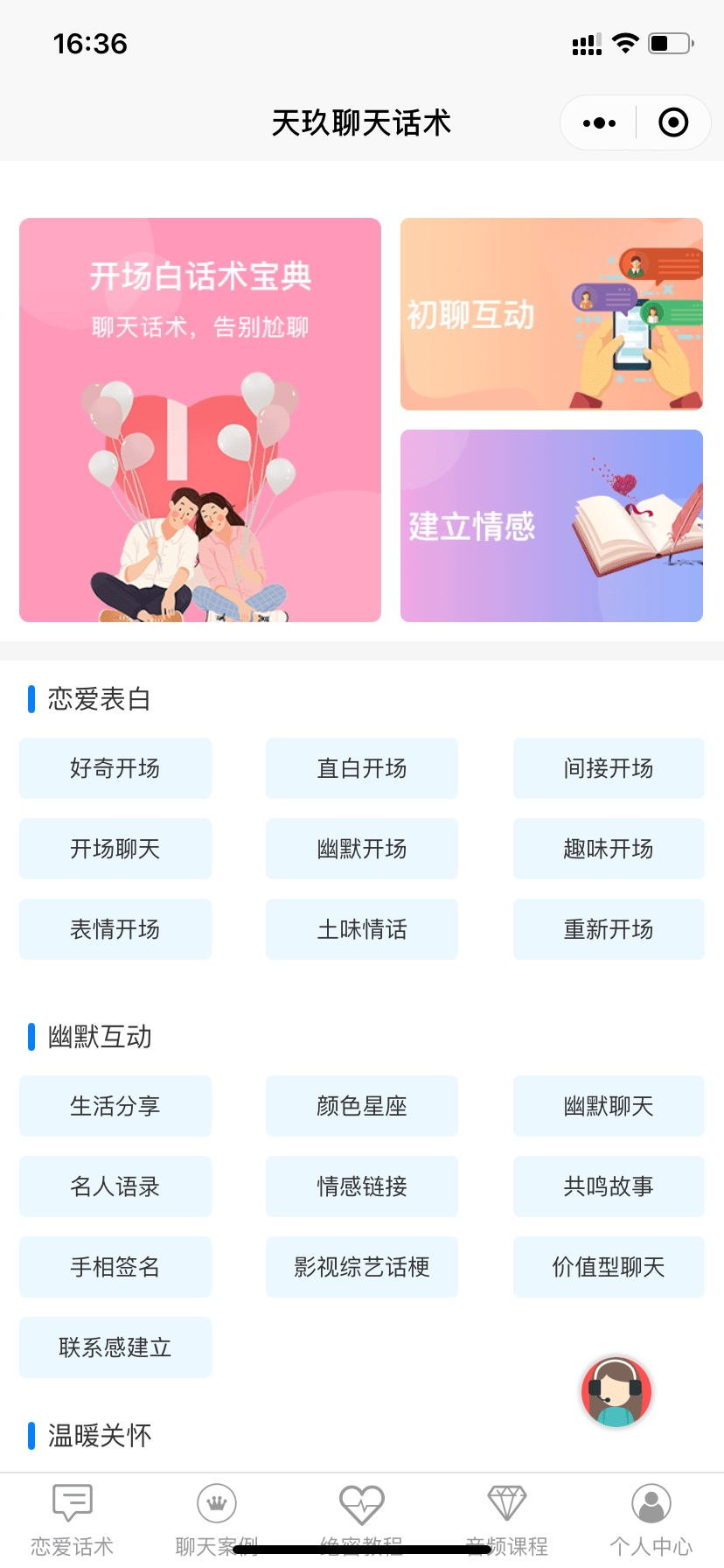Open the mini program options menu (three dots)
This screenshot has height=1568, width=724.
point(597,122)
